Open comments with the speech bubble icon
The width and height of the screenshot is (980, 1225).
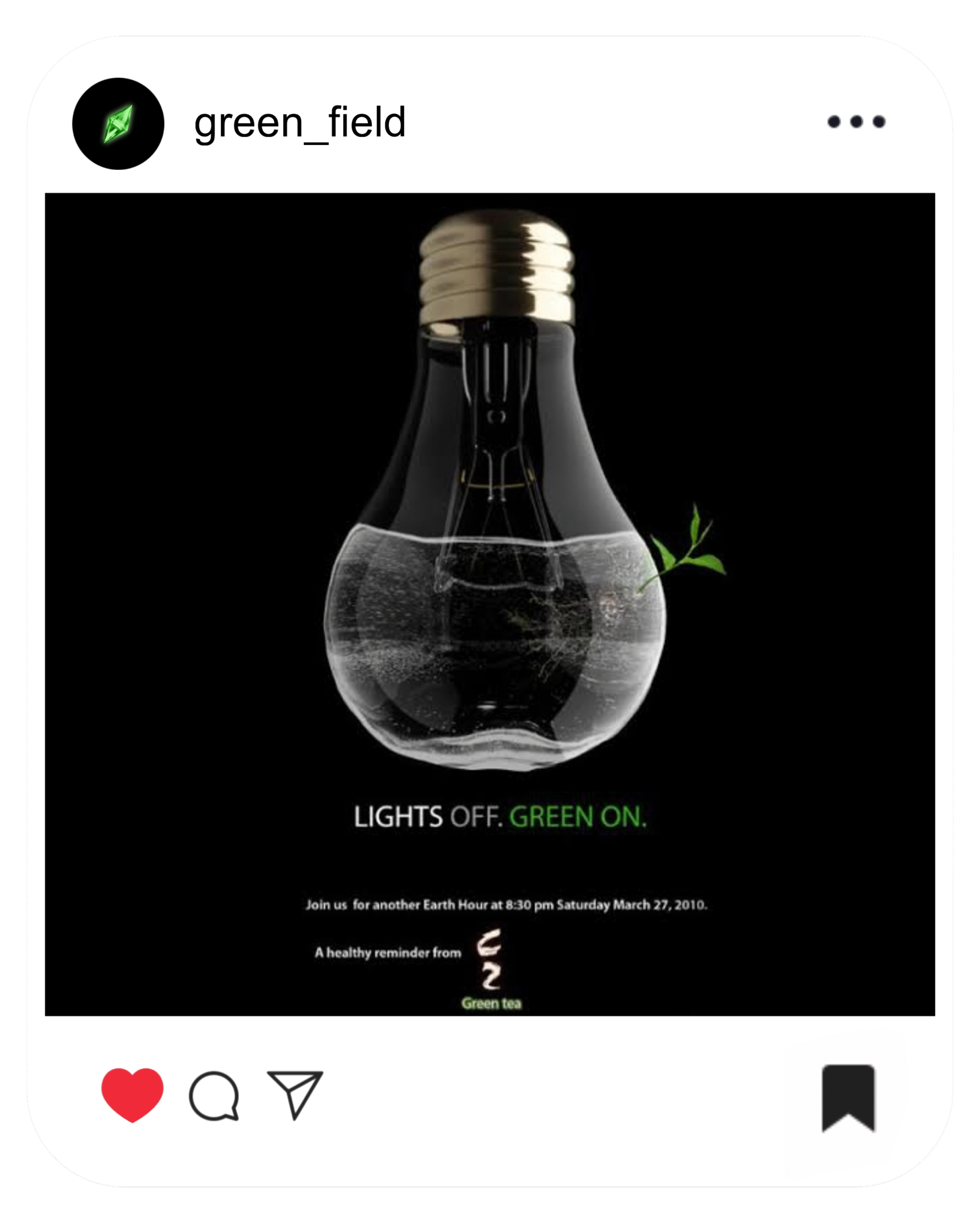point(213,1096)
